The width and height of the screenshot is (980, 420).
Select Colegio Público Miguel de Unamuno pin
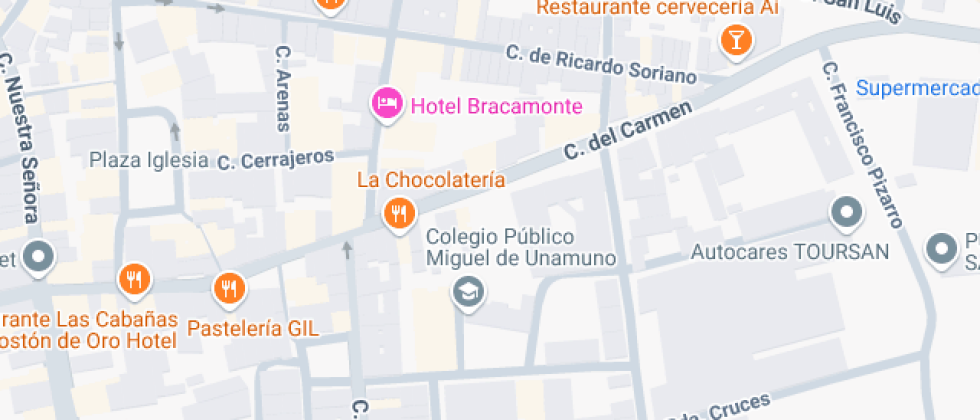pyautogui.click(x=468, y=293)
